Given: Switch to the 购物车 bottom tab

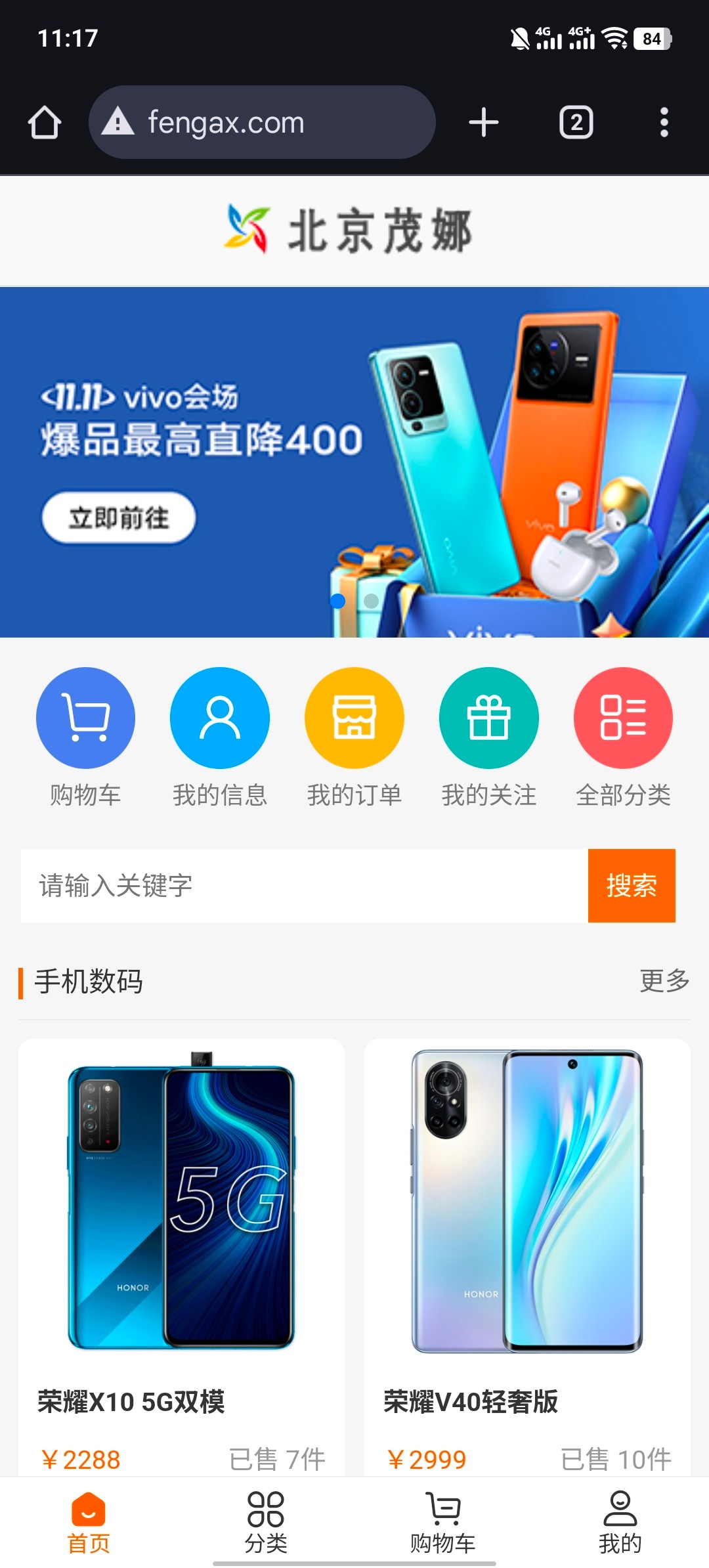Looking at the screenshot, I should (x=443, y=1522).
